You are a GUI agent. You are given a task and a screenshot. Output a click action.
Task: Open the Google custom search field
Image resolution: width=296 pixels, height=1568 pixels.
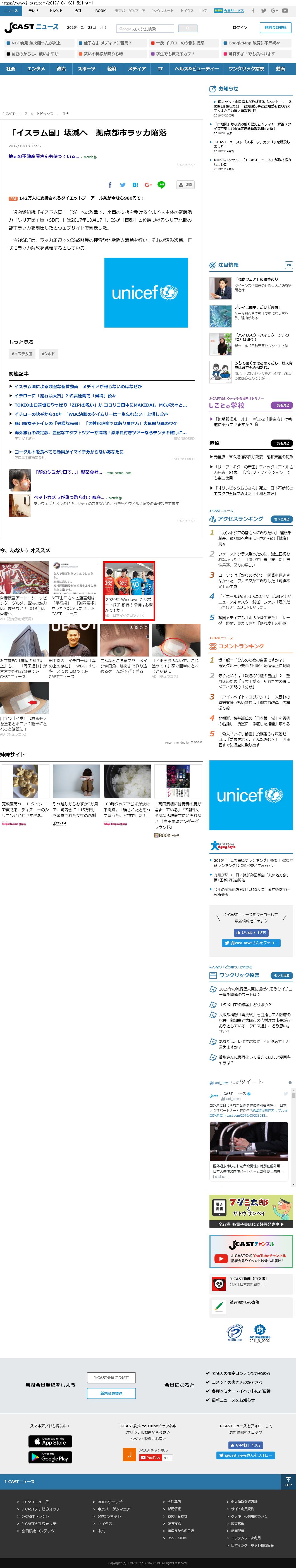pyautogui.click(x=145, y=28)
